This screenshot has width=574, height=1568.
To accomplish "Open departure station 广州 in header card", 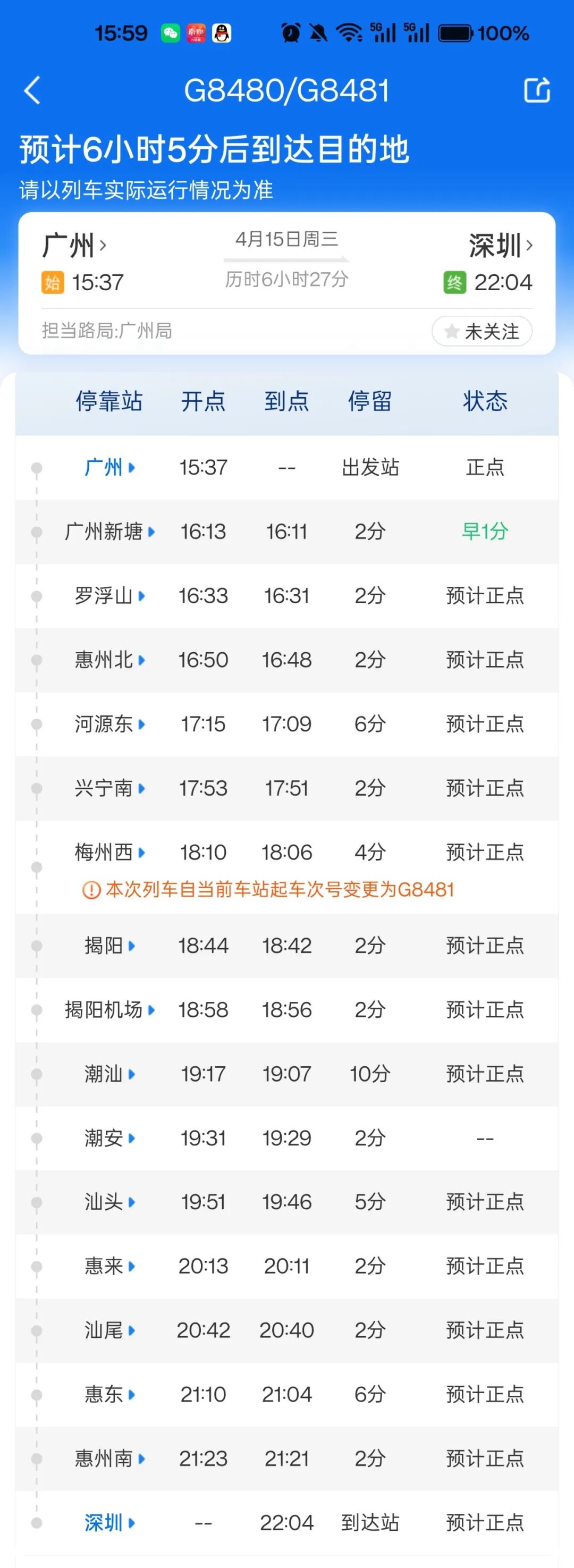I will click(x=74, y=246).
